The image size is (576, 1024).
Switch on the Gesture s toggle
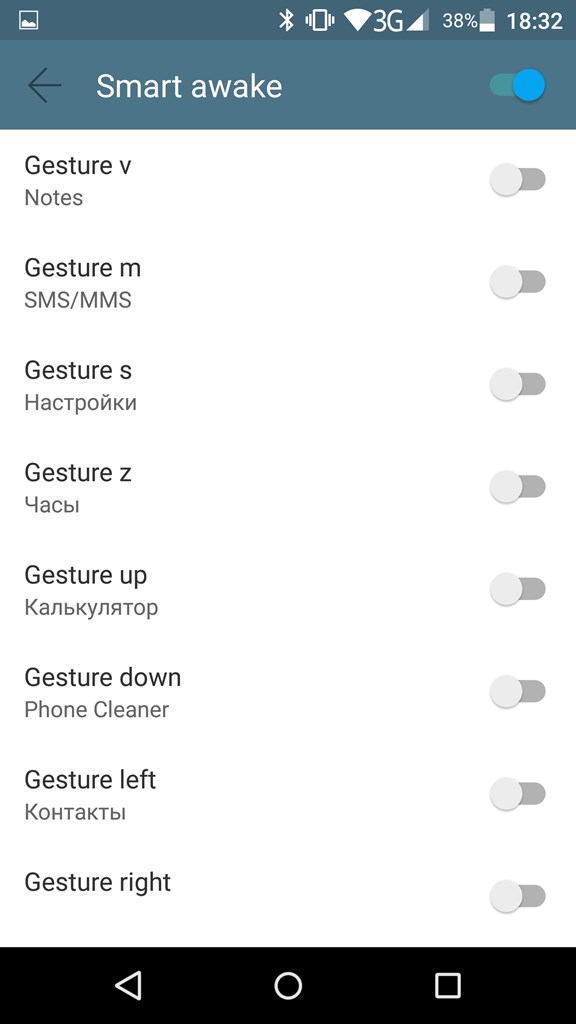517,384
